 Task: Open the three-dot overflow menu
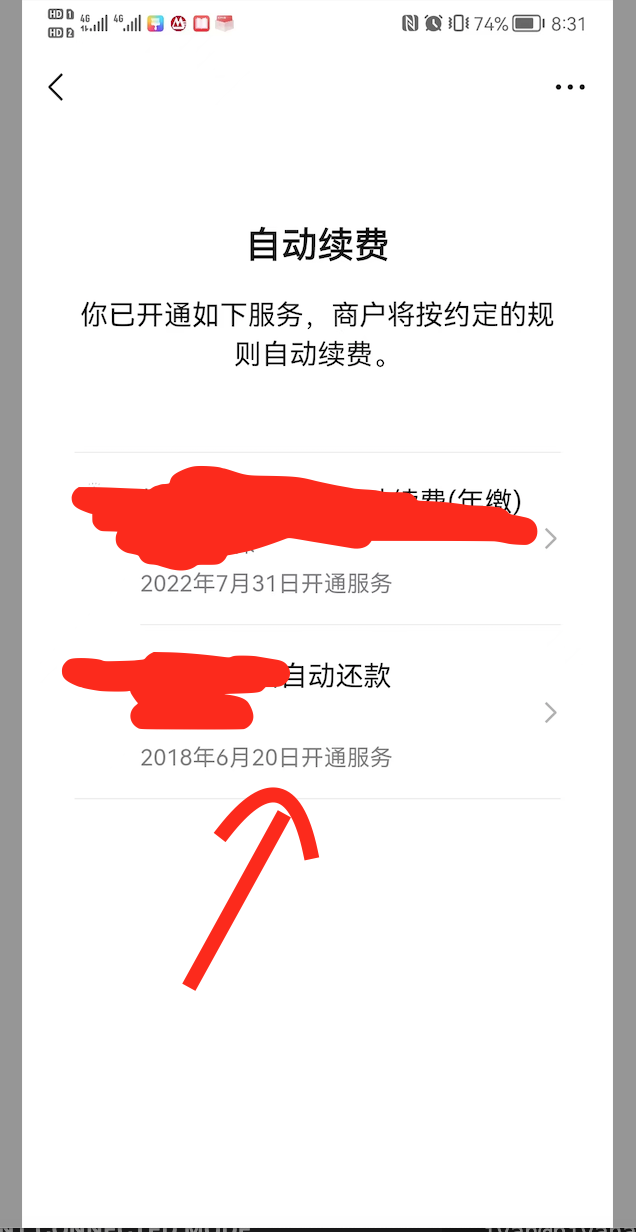point(570,87)
